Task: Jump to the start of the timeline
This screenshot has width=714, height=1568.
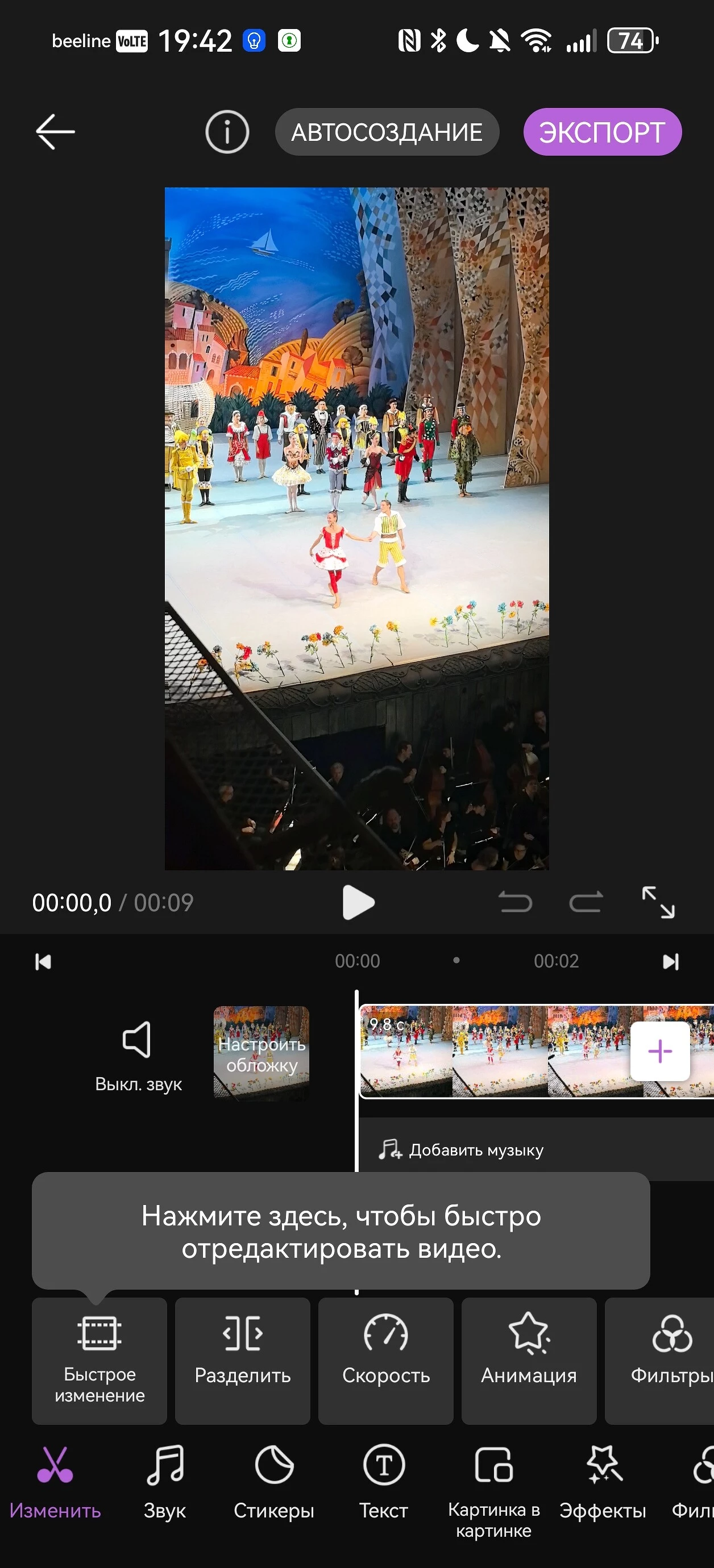Action: pyautogui.click(x=43, y=962)
